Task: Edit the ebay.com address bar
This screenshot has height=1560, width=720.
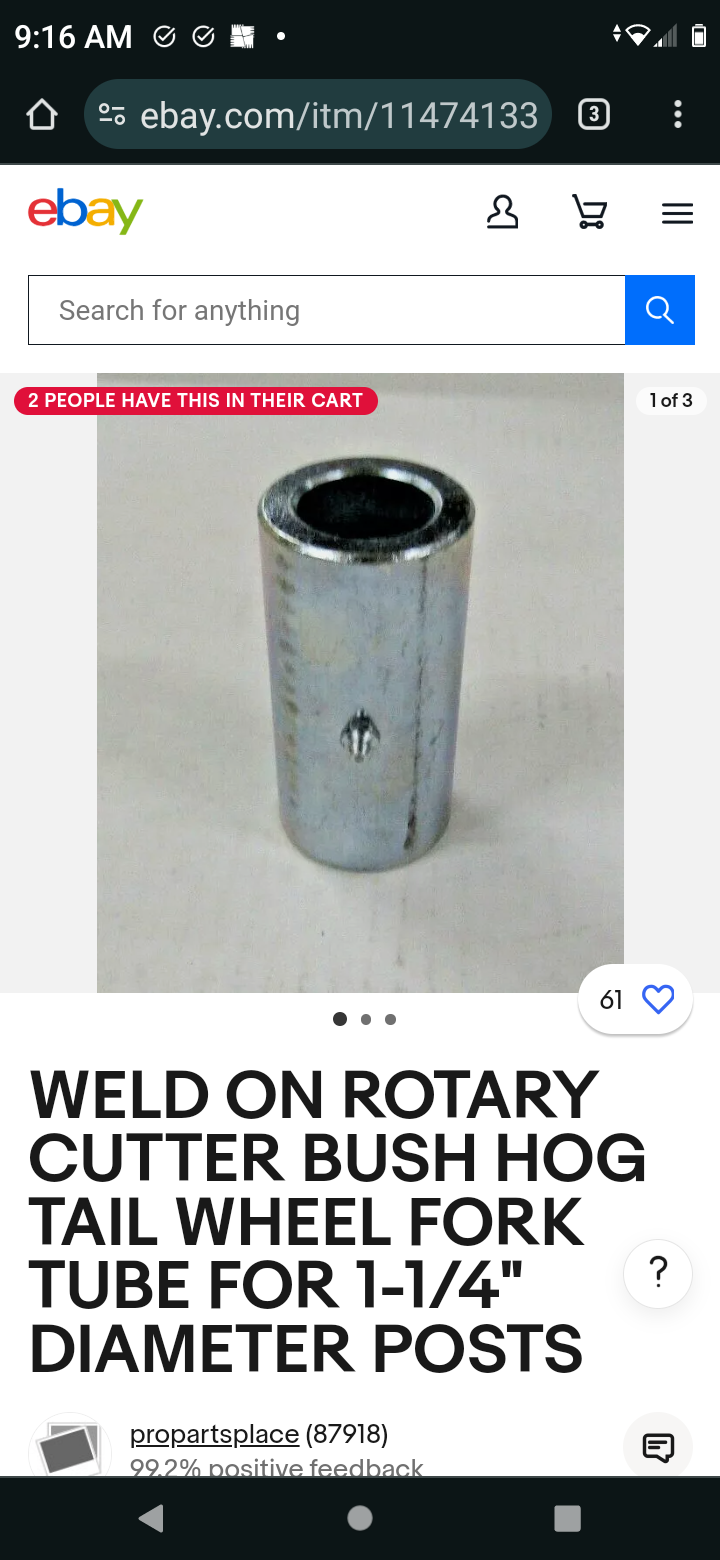Action: click(x=318, y=116)
